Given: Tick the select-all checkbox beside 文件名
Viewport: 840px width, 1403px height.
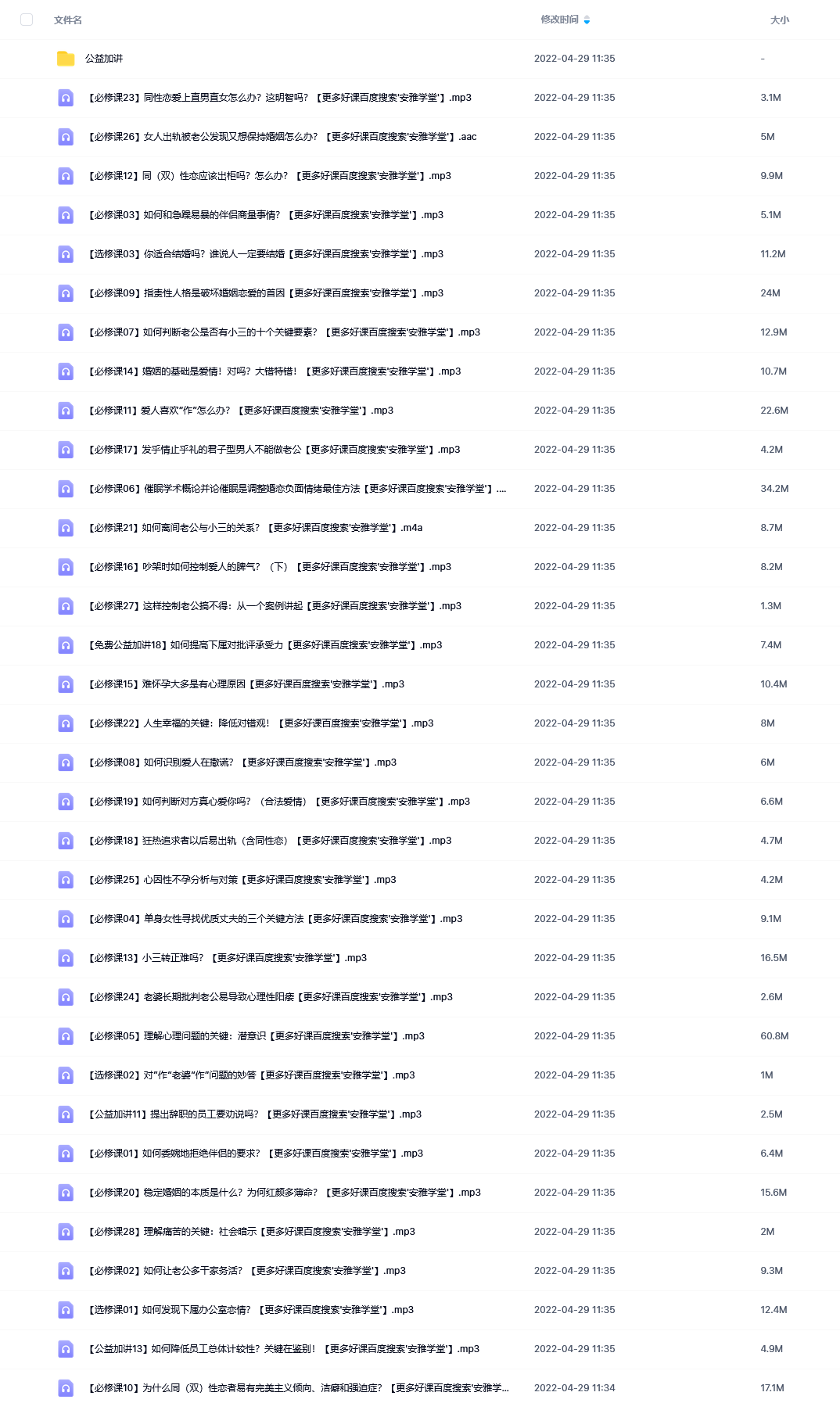Looking at the screenshot, I should click(x=27, y=20).
